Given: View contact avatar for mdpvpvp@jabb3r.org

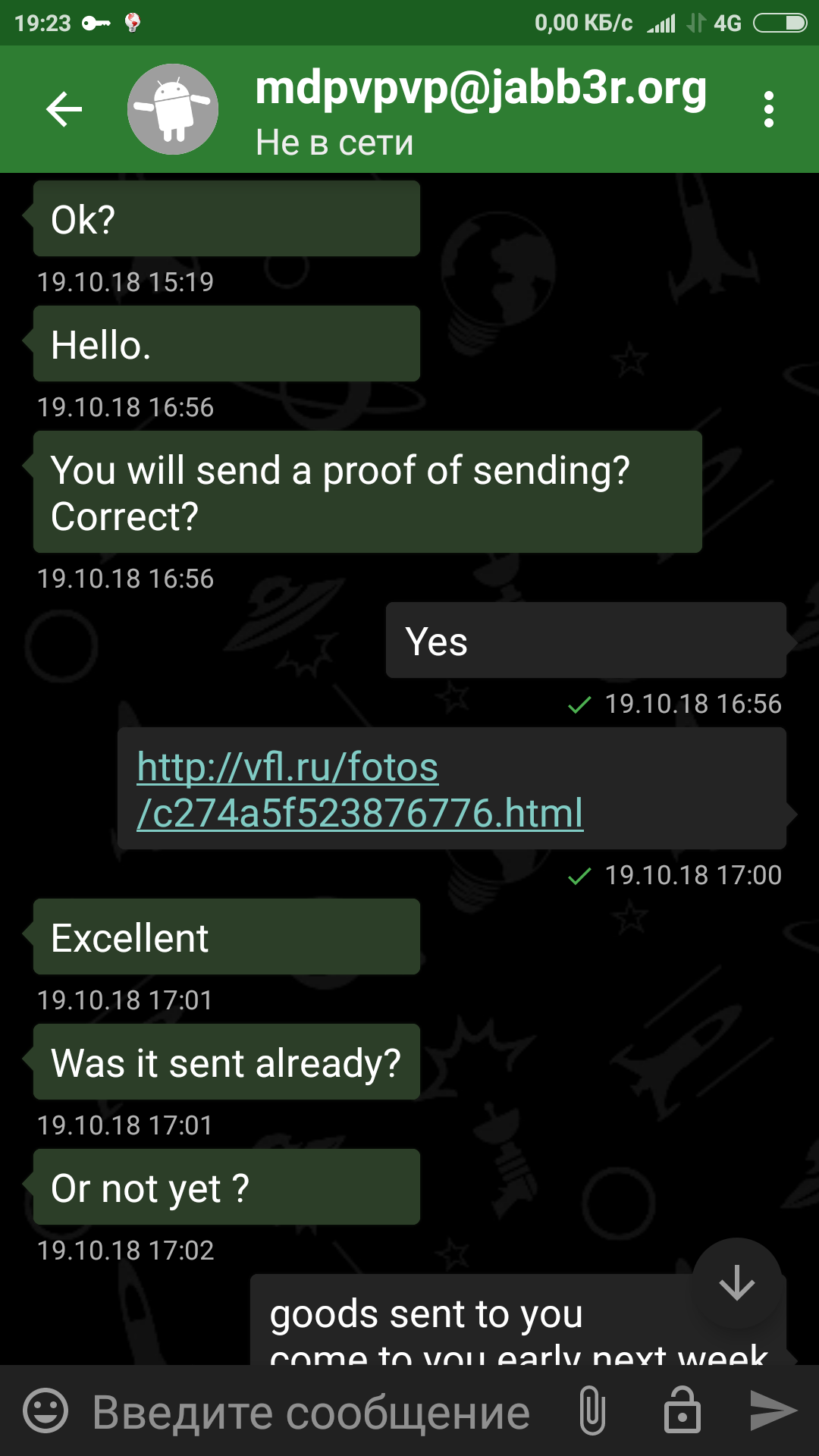Looking at the screenshot, I should [x=172, y=109].
